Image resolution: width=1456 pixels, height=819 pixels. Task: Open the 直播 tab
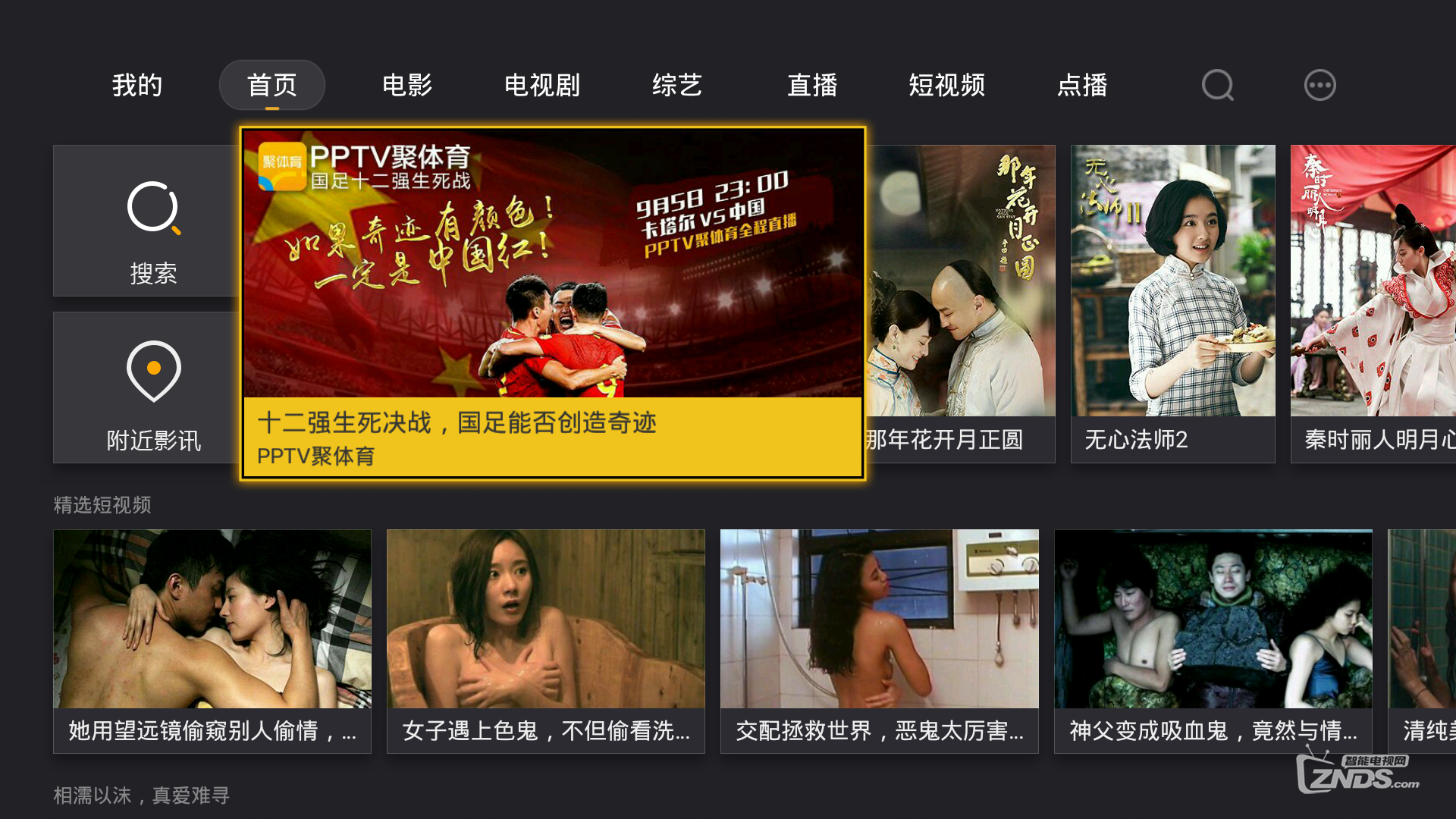click(x=812, y=85)
